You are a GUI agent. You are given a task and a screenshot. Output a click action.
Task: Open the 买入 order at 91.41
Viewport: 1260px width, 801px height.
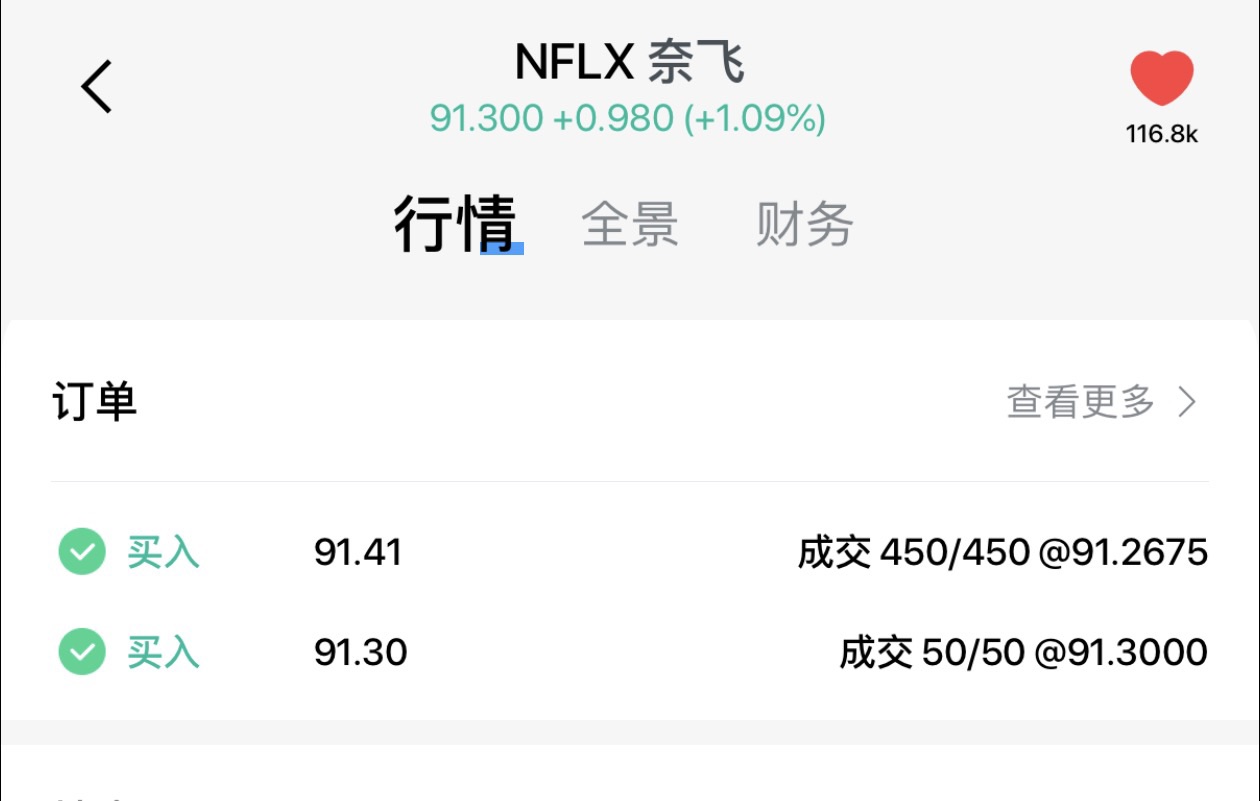(630, 552)
